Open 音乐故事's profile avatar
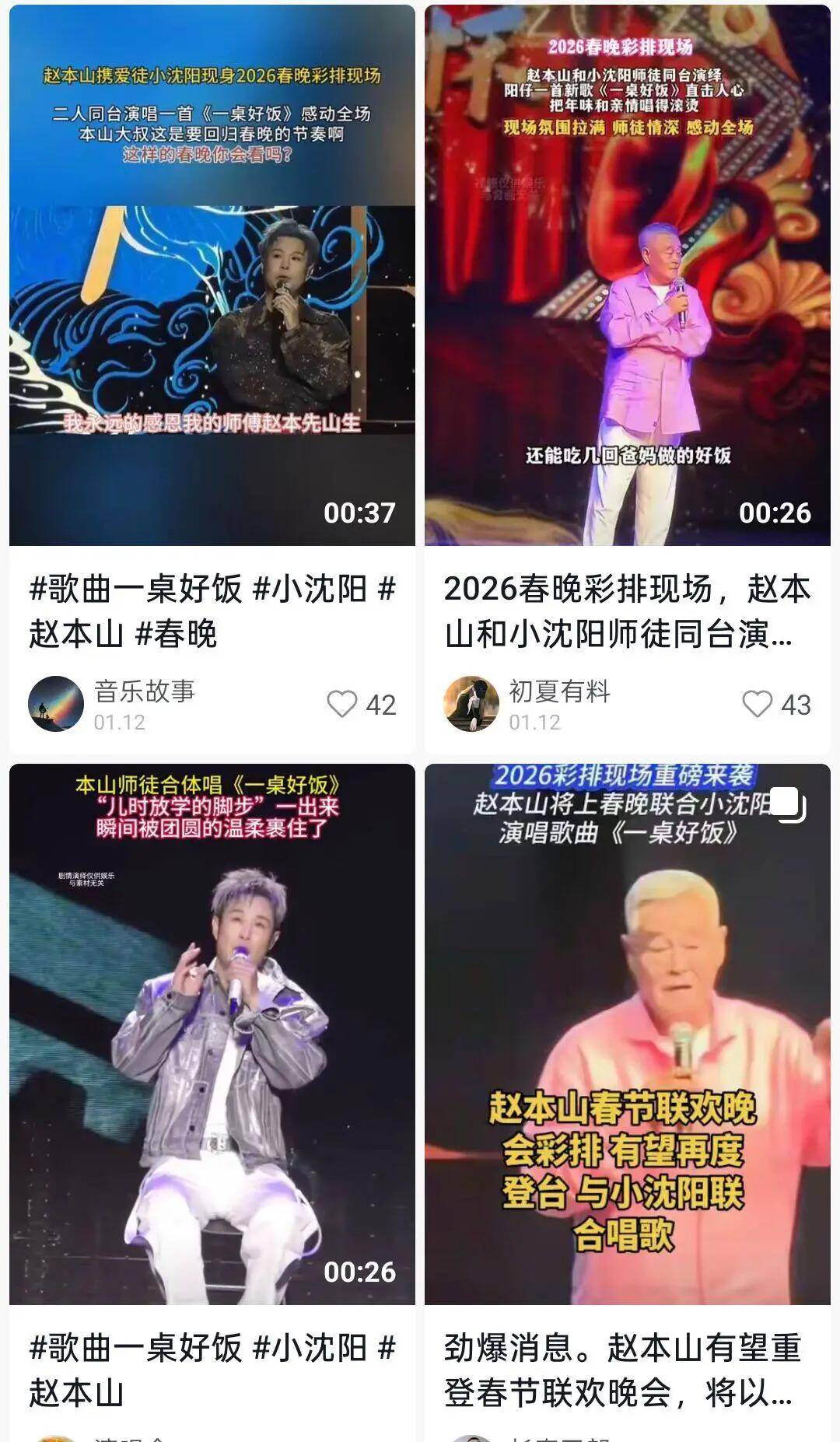This screenshot has height=1442, width=840. 56,705
